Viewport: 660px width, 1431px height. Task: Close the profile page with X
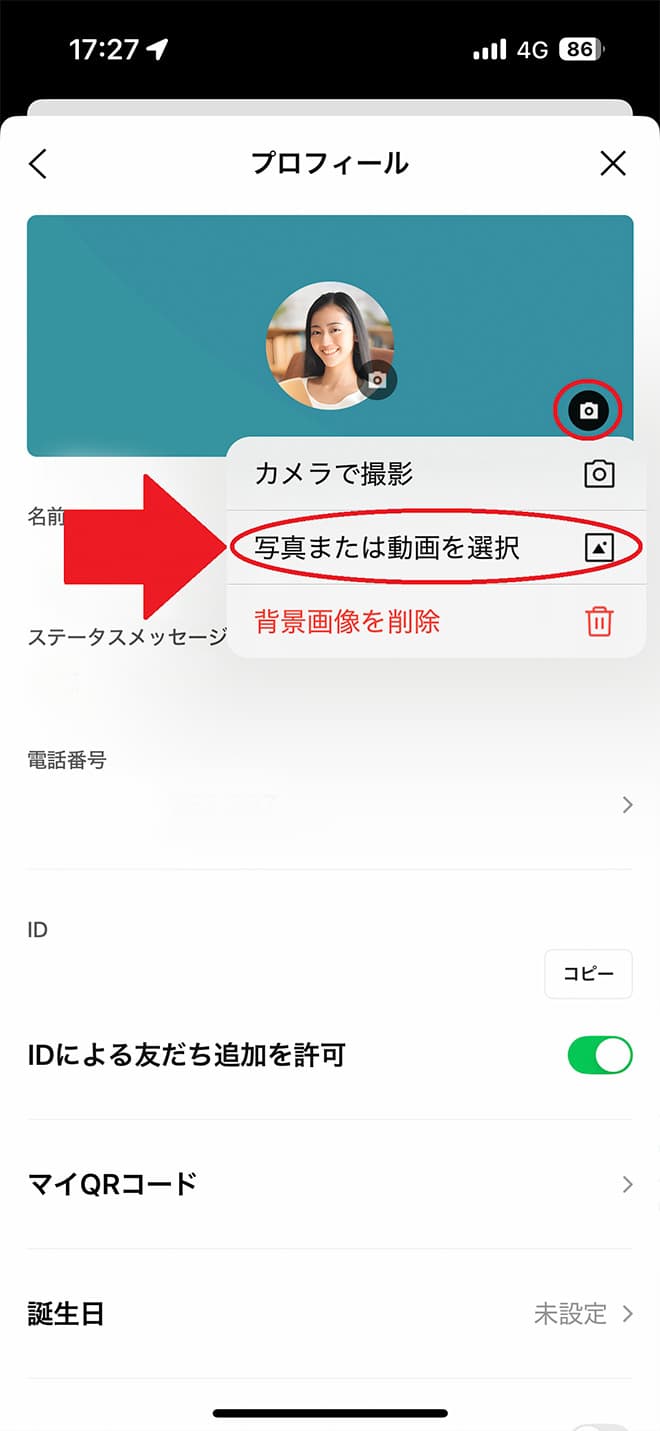tap(612, 164)
